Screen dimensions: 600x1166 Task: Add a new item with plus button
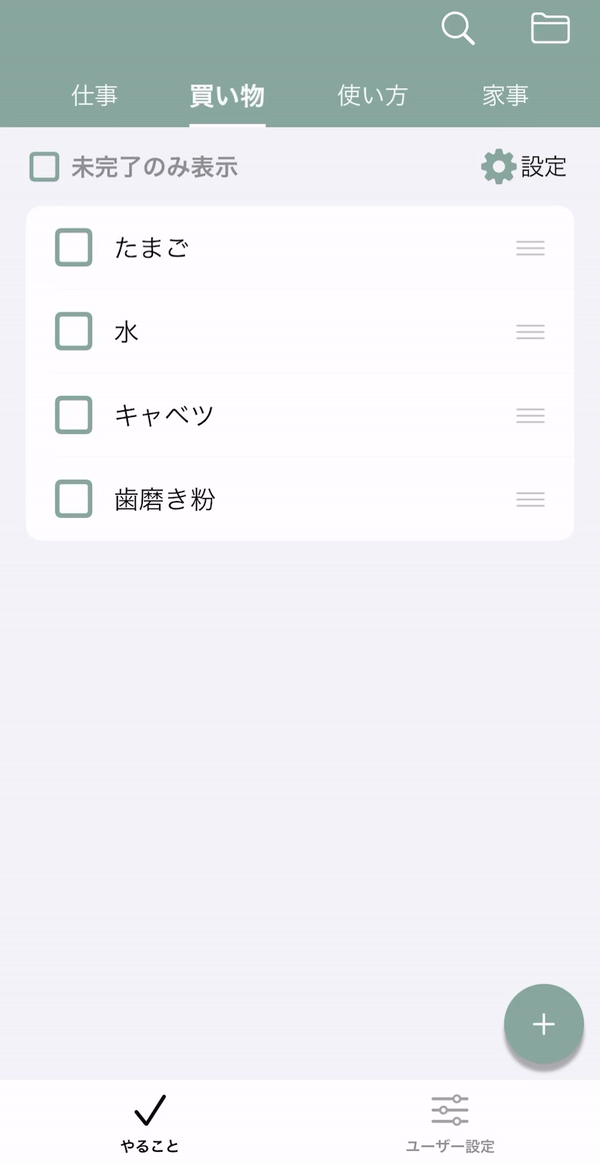(x=543, y=1024)
